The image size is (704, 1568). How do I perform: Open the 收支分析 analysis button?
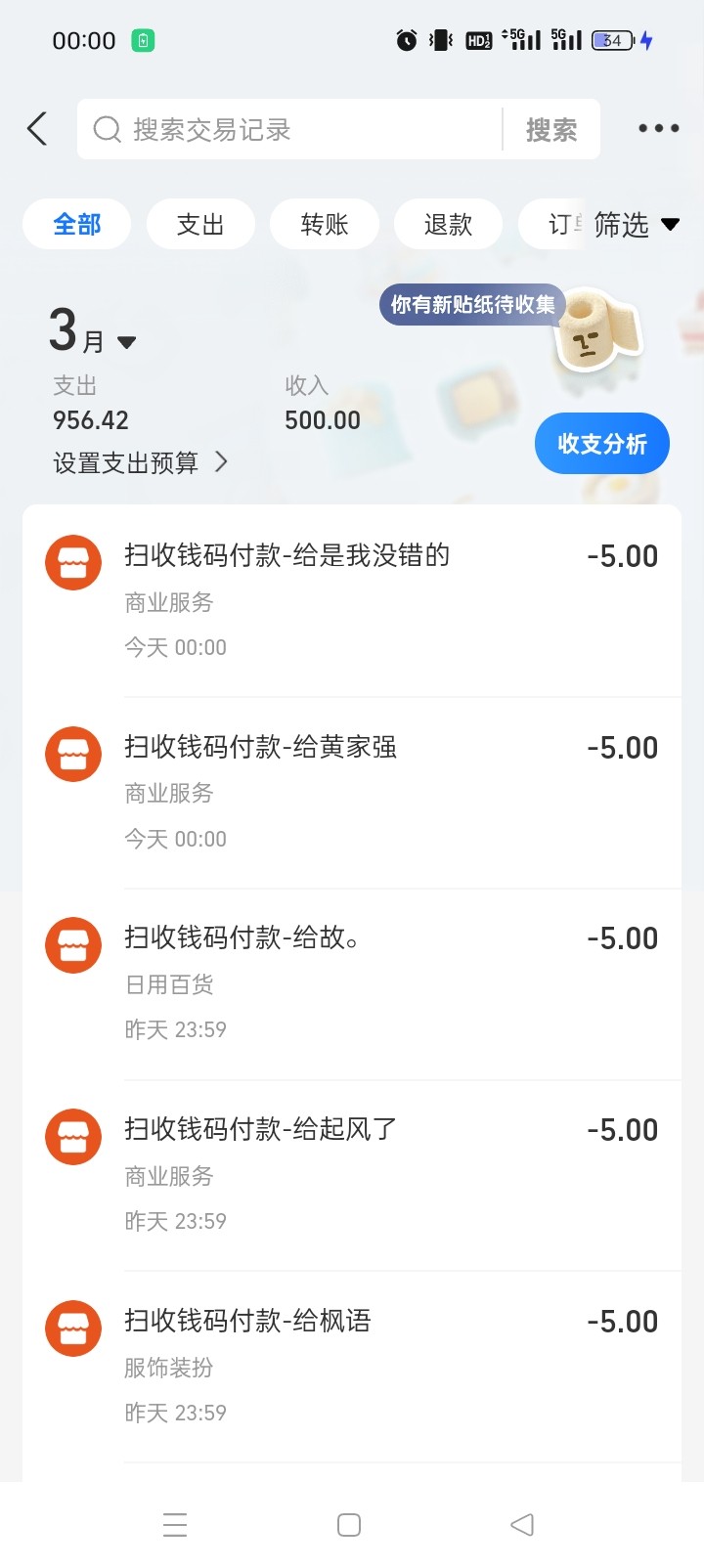601,444
